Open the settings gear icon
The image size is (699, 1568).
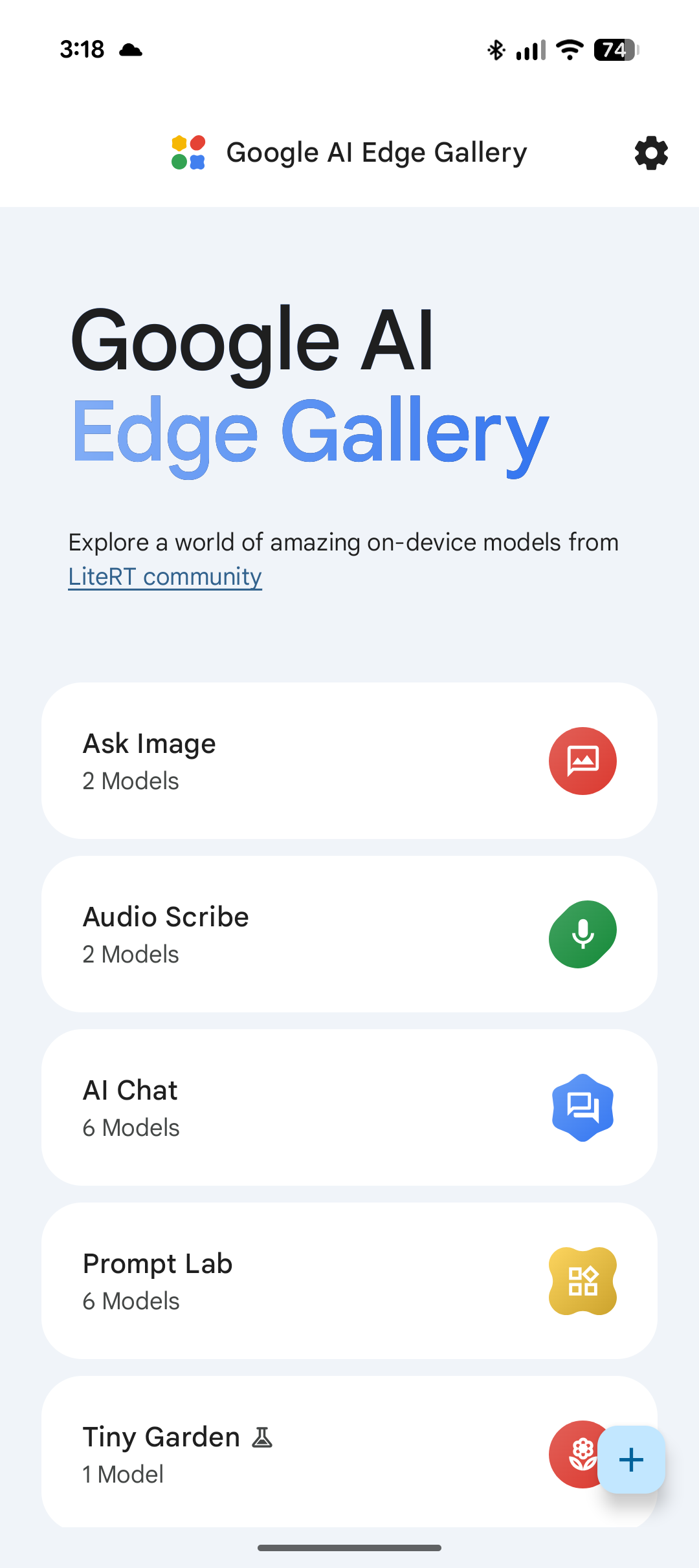tap(651, 153)
